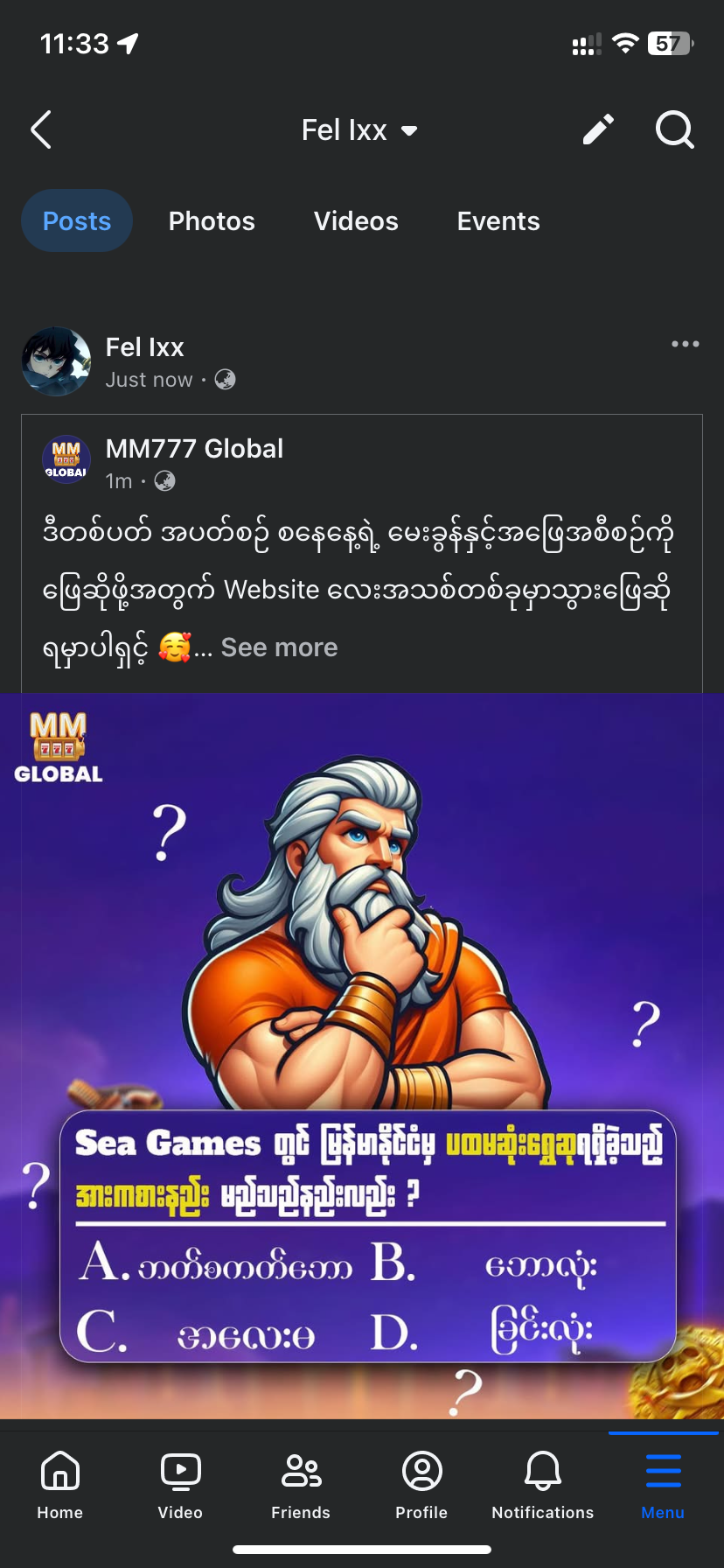Open the MM777 Global page name
This screenshot has height=1568, width=724.
point(194,449)
